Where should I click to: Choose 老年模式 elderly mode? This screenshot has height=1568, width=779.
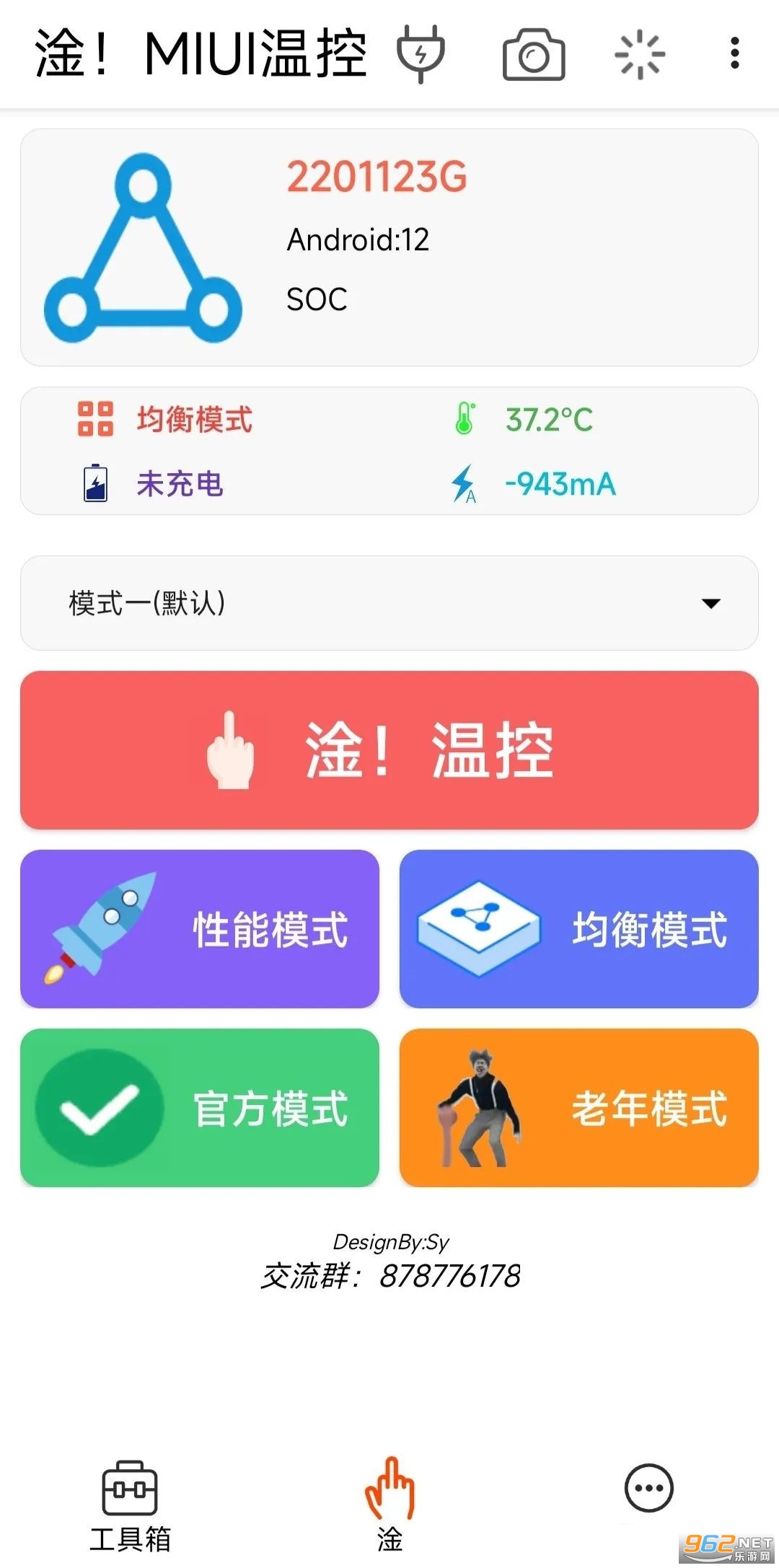578,1108
